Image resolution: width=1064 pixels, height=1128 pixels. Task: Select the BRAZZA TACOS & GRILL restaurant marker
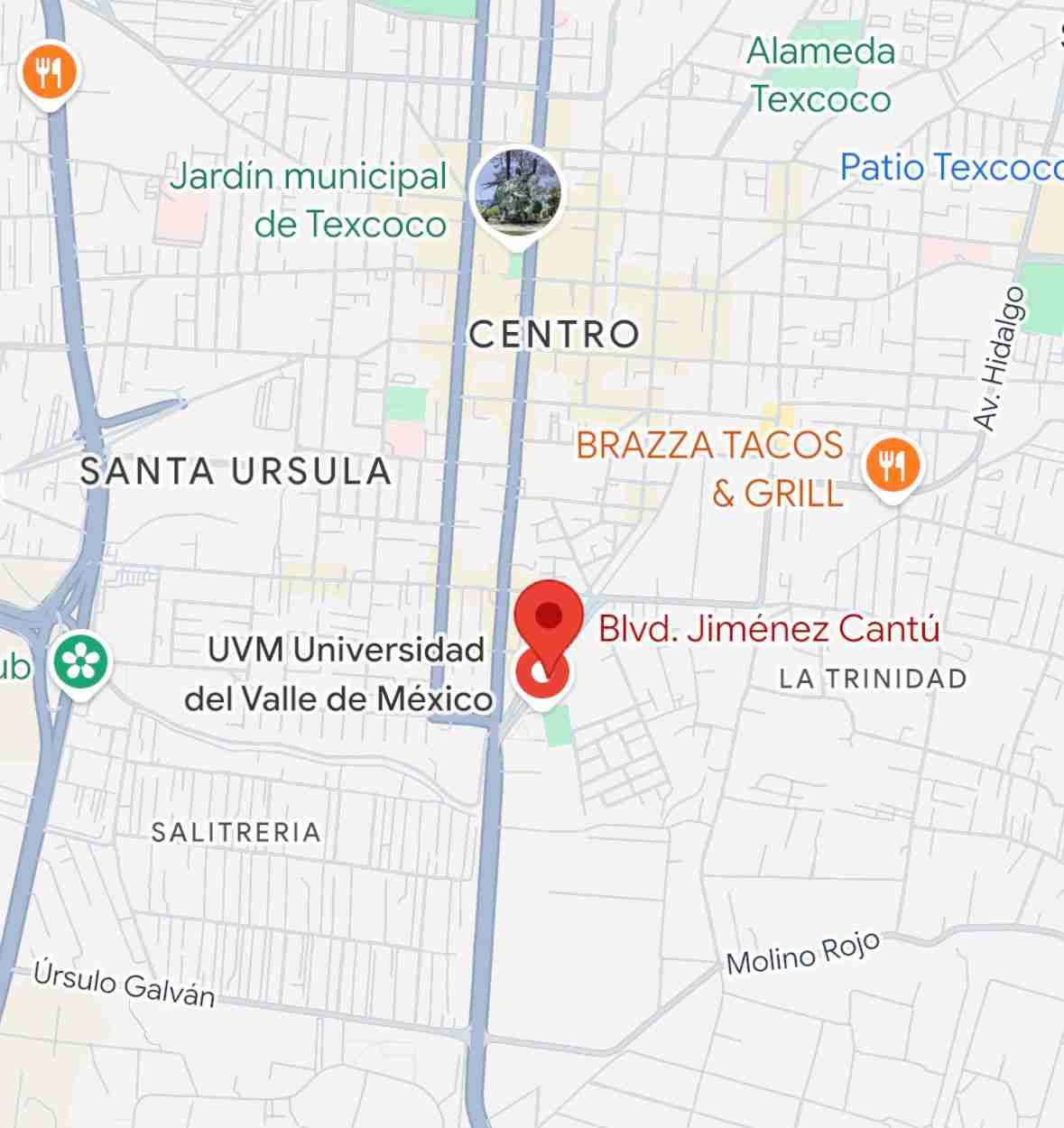coord(892,467)
